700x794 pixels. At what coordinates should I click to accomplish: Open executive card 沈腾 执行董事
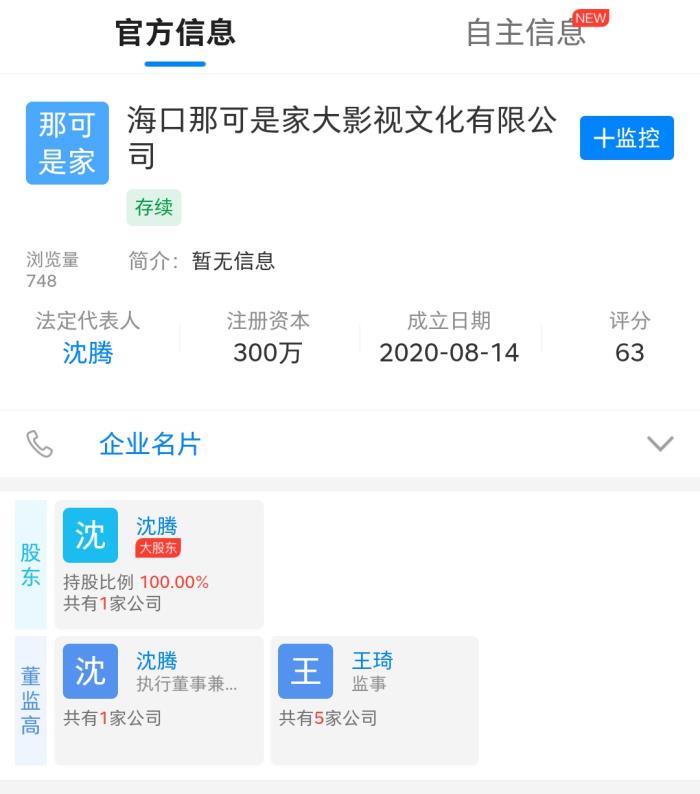pos(159,700)
